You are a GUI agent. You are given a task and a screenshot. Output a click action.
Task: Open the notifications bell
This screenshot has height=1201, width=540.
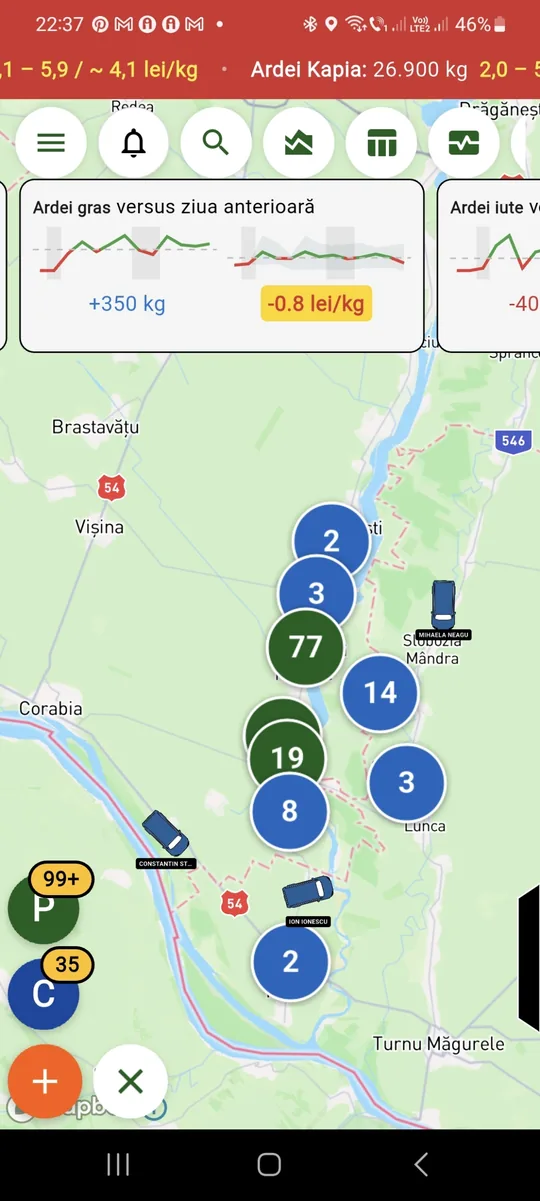(134, 143)
